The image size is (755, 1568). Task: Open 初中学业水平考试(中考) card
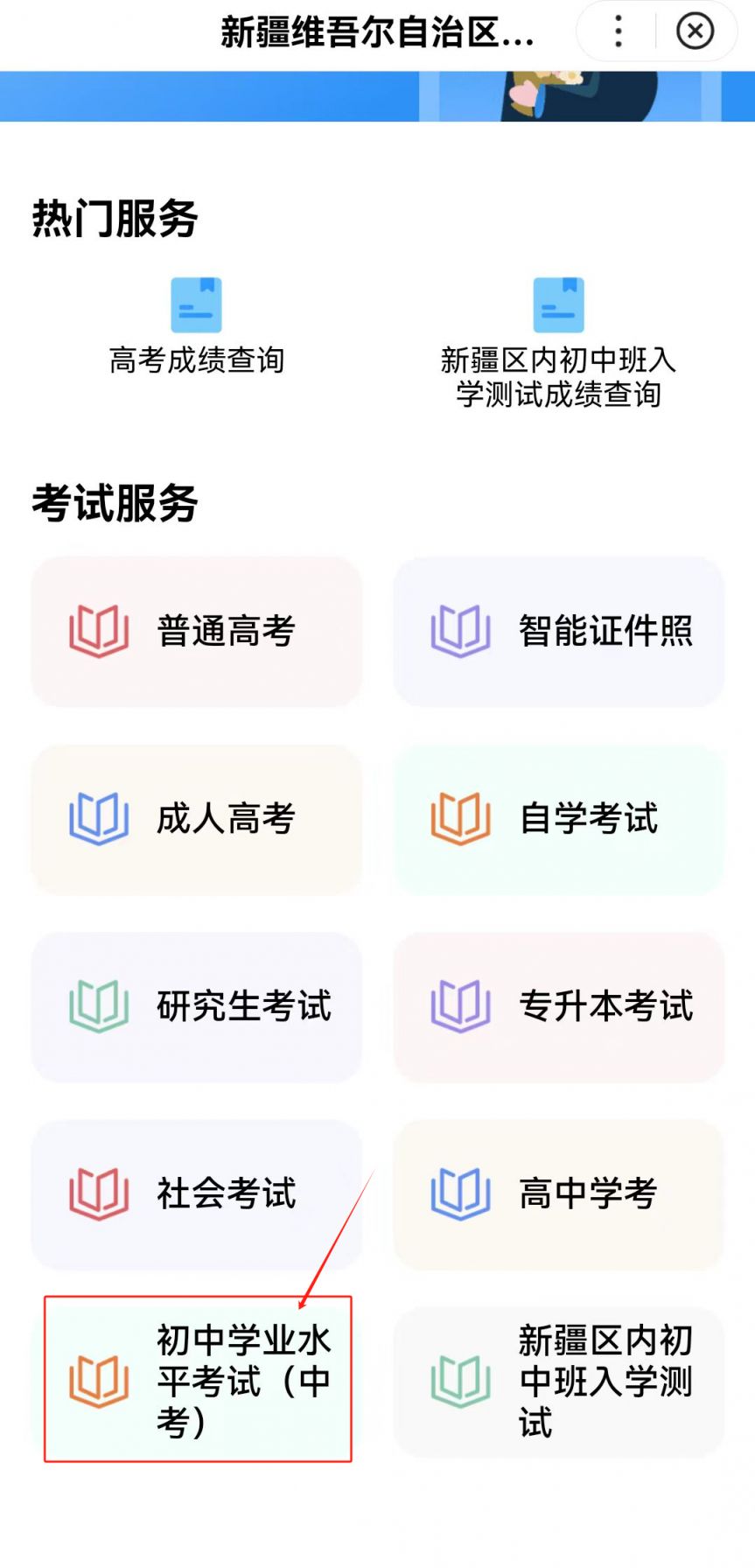[197, 1382]
